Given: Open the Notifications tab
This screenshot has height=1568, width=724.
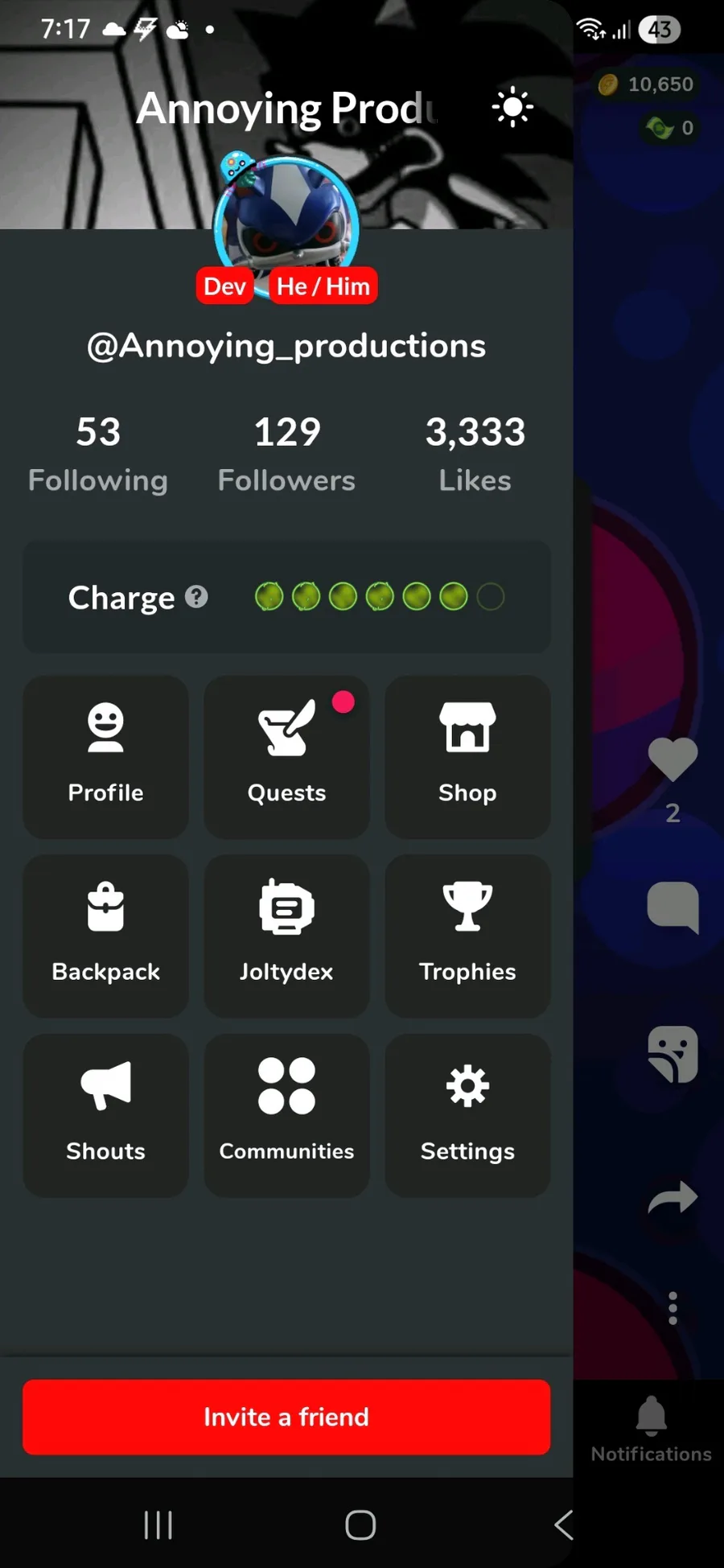Looking at the screenshot, I should tap(651, 1428).
